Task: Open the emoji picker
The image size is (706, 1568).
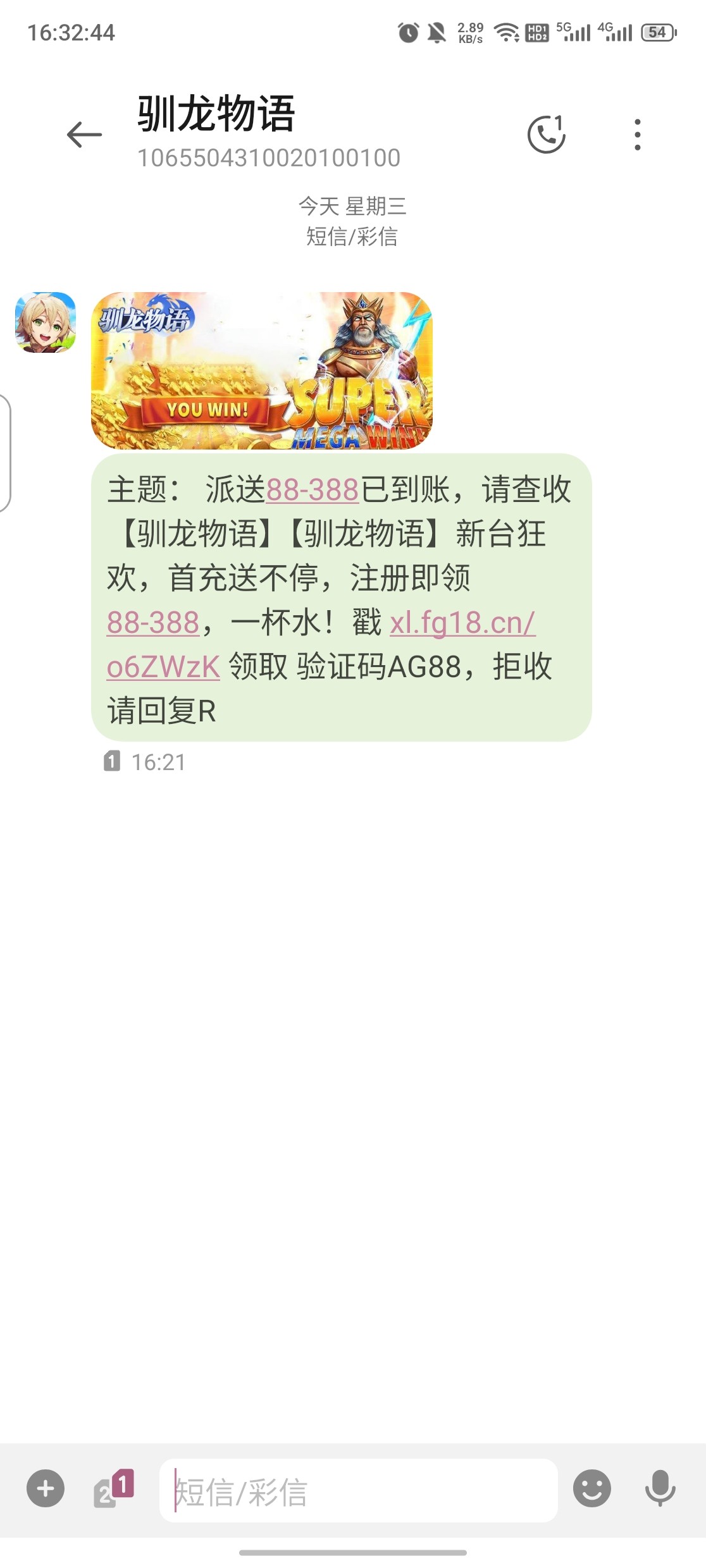Action: [x=591, y=1488]
